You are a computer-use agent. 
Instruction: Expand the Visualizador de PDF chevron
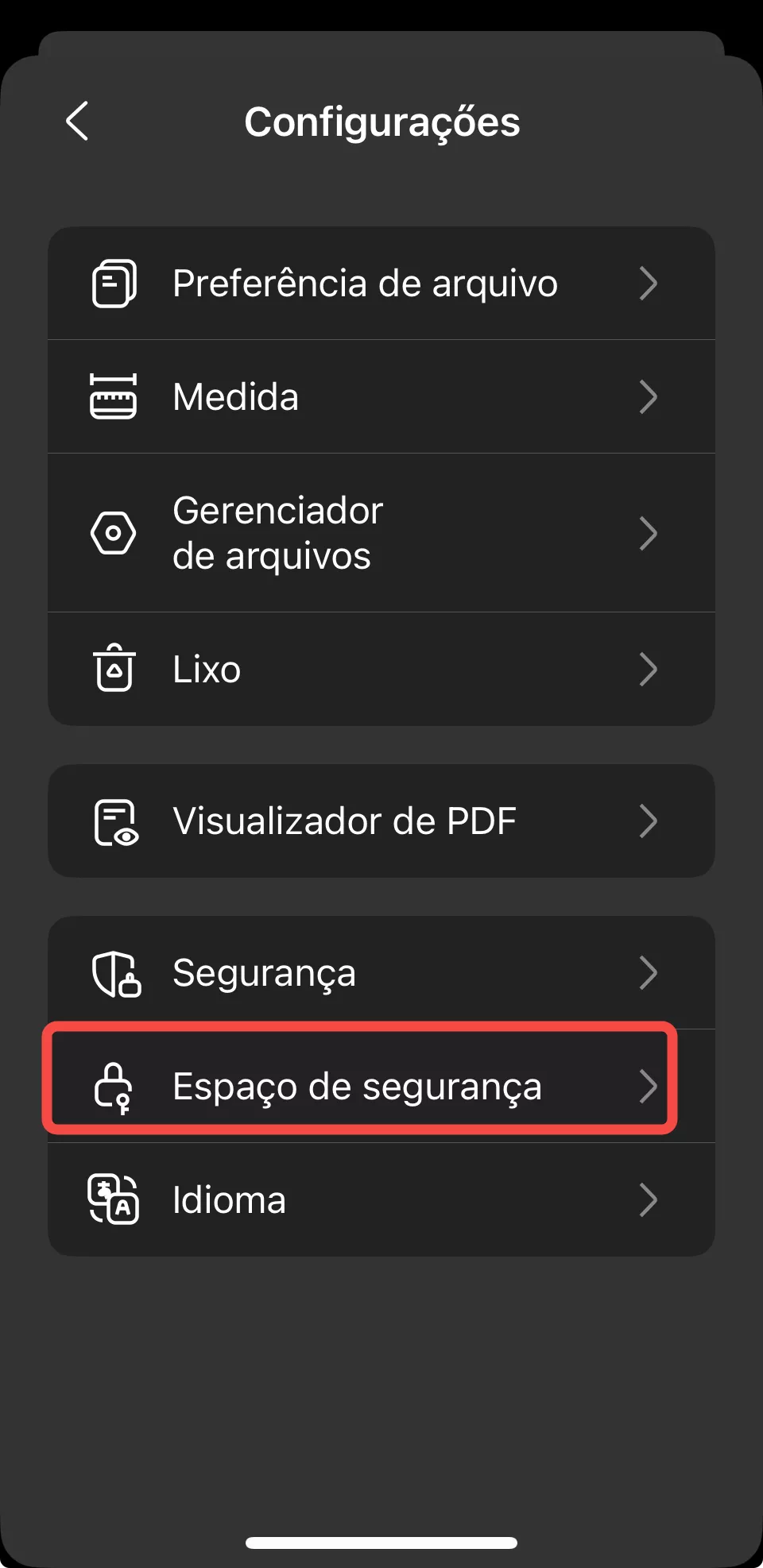coord(649,821)
